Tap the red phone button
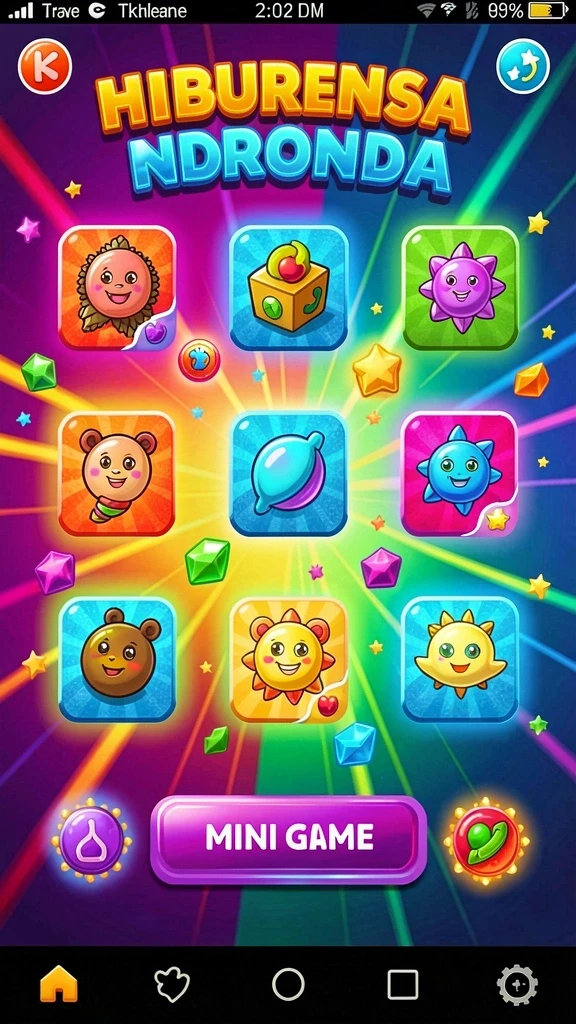This screenshot has height=1024, width=576. click(x=486, y=840)
